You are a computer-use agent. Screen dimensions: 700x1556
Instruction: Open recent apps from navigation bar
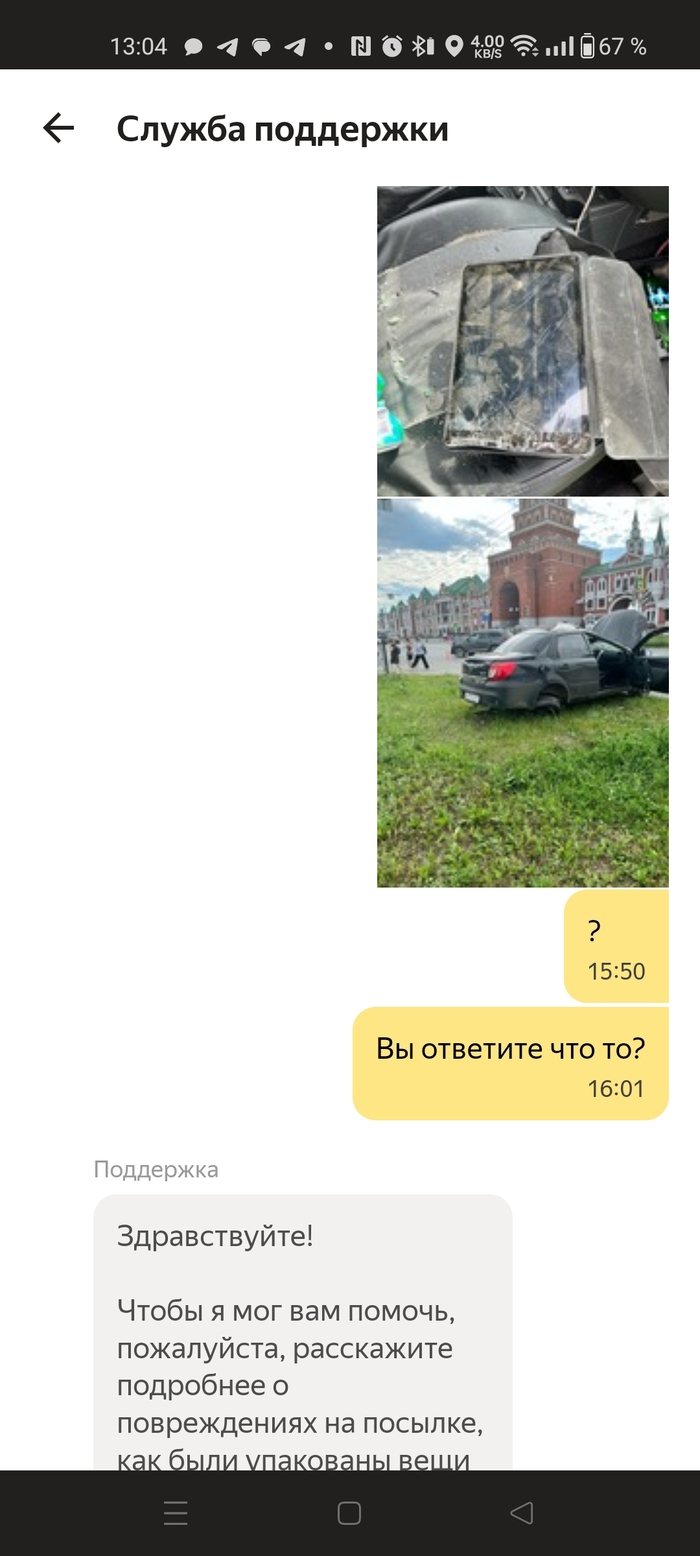tap(176, 1513)
